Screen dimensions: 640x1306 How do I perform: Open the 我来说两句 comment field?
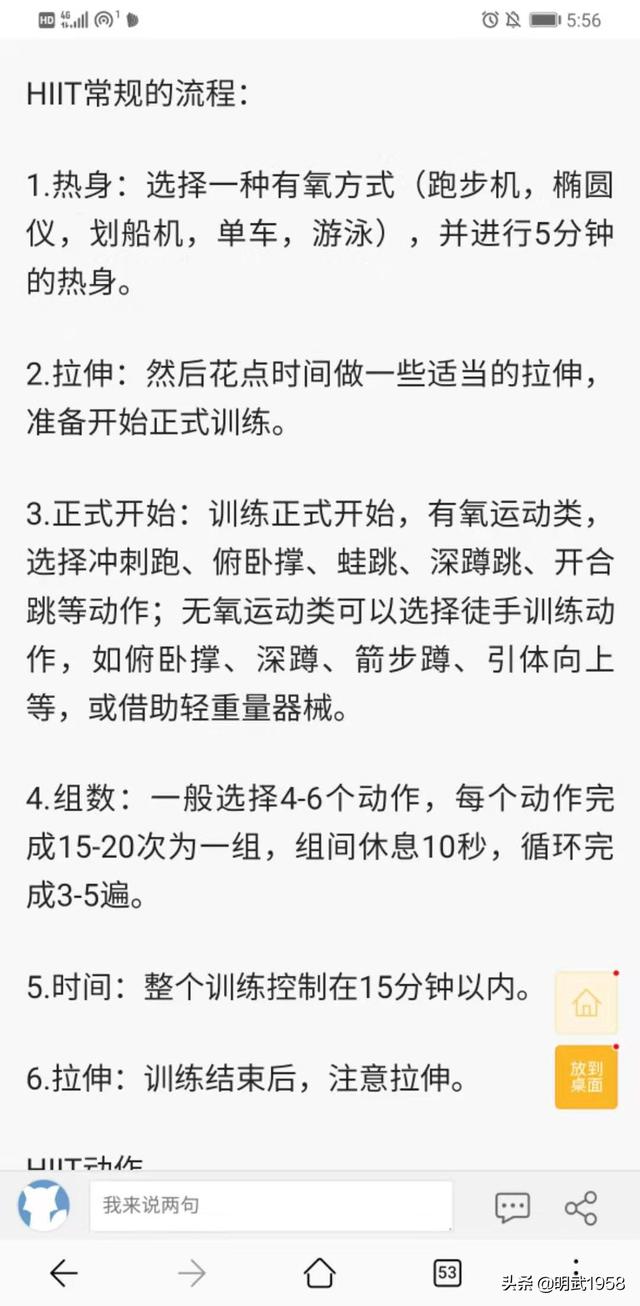pos(270,1205)
